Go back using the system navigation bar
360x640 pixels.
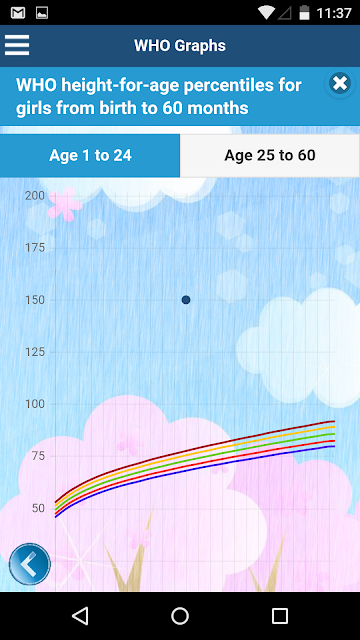[x=80, y=616]
